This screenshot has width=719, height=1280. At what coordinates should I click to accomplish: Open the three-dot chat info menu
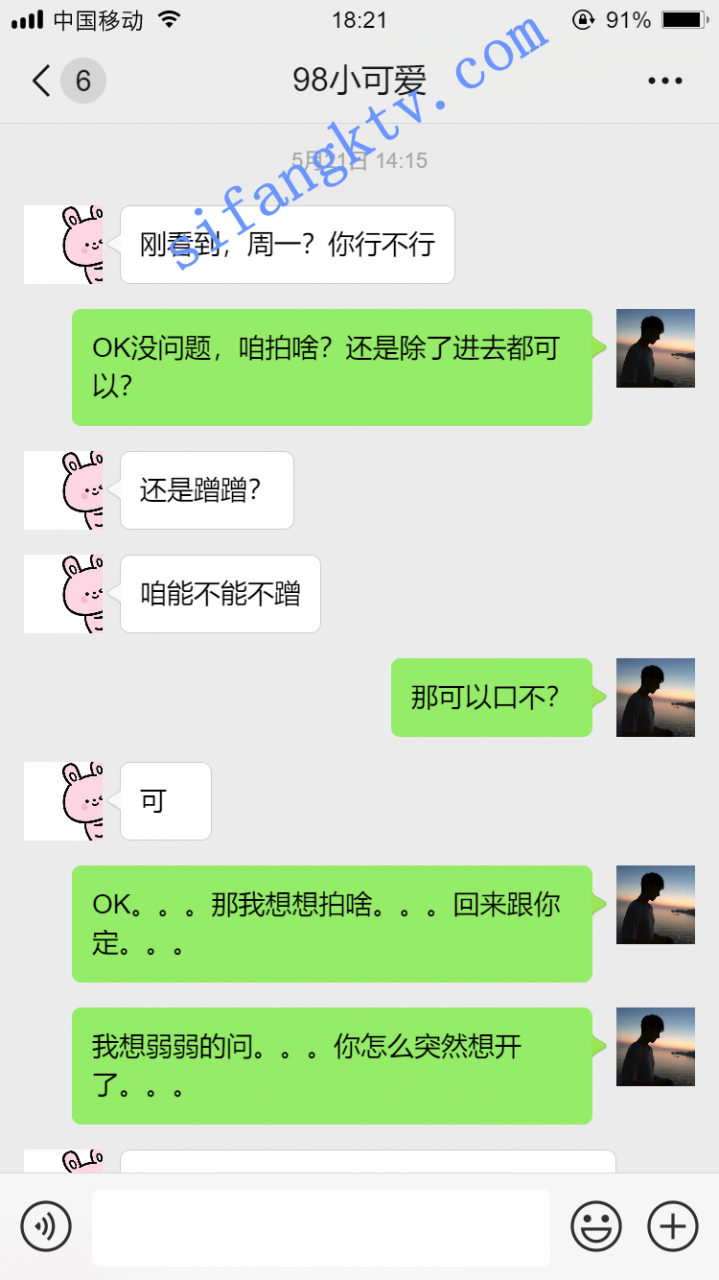pyautogui.click(x=665, y=81)
